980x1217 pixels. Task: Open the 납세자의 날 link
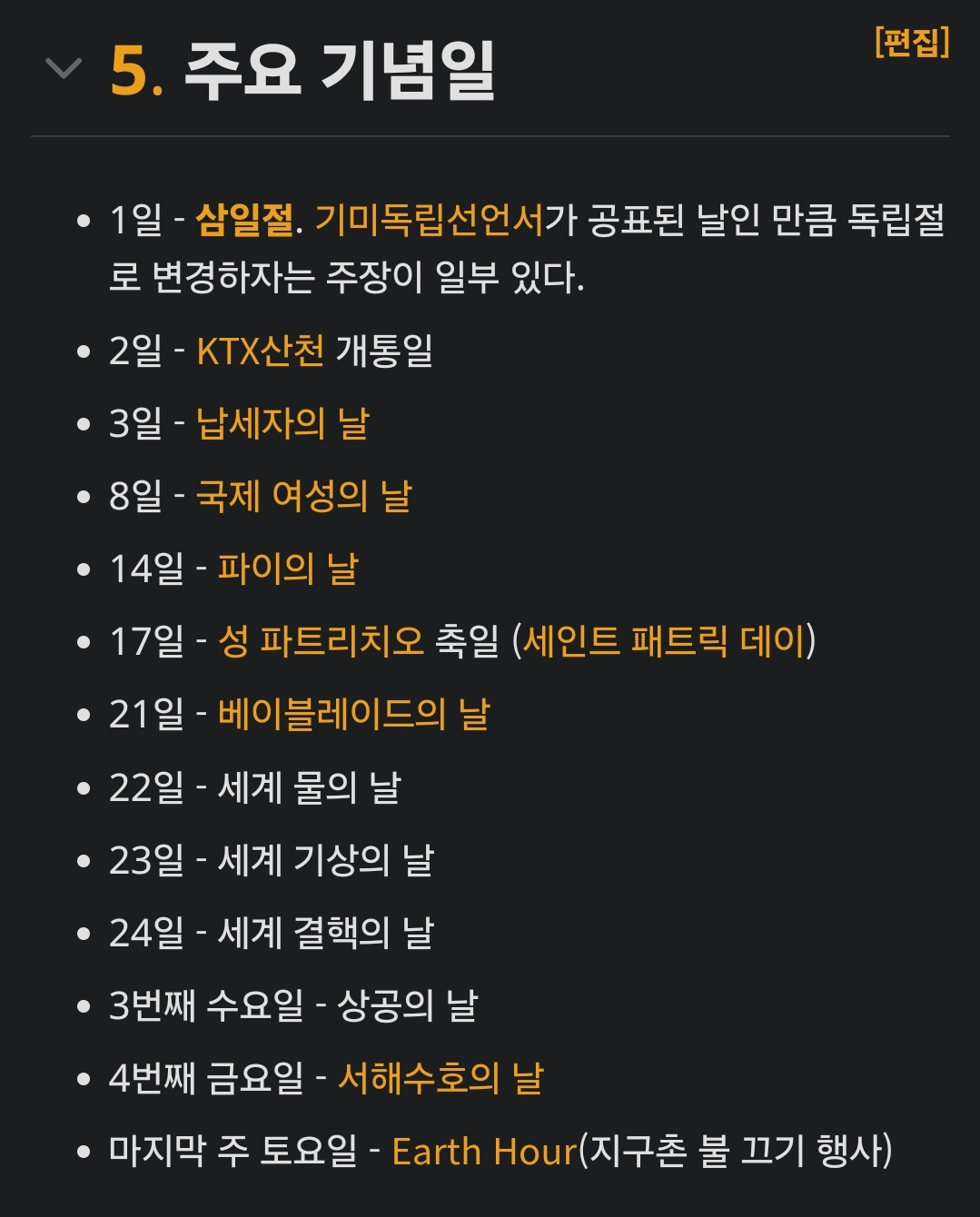pyautogui.click(x=282, y=423)
